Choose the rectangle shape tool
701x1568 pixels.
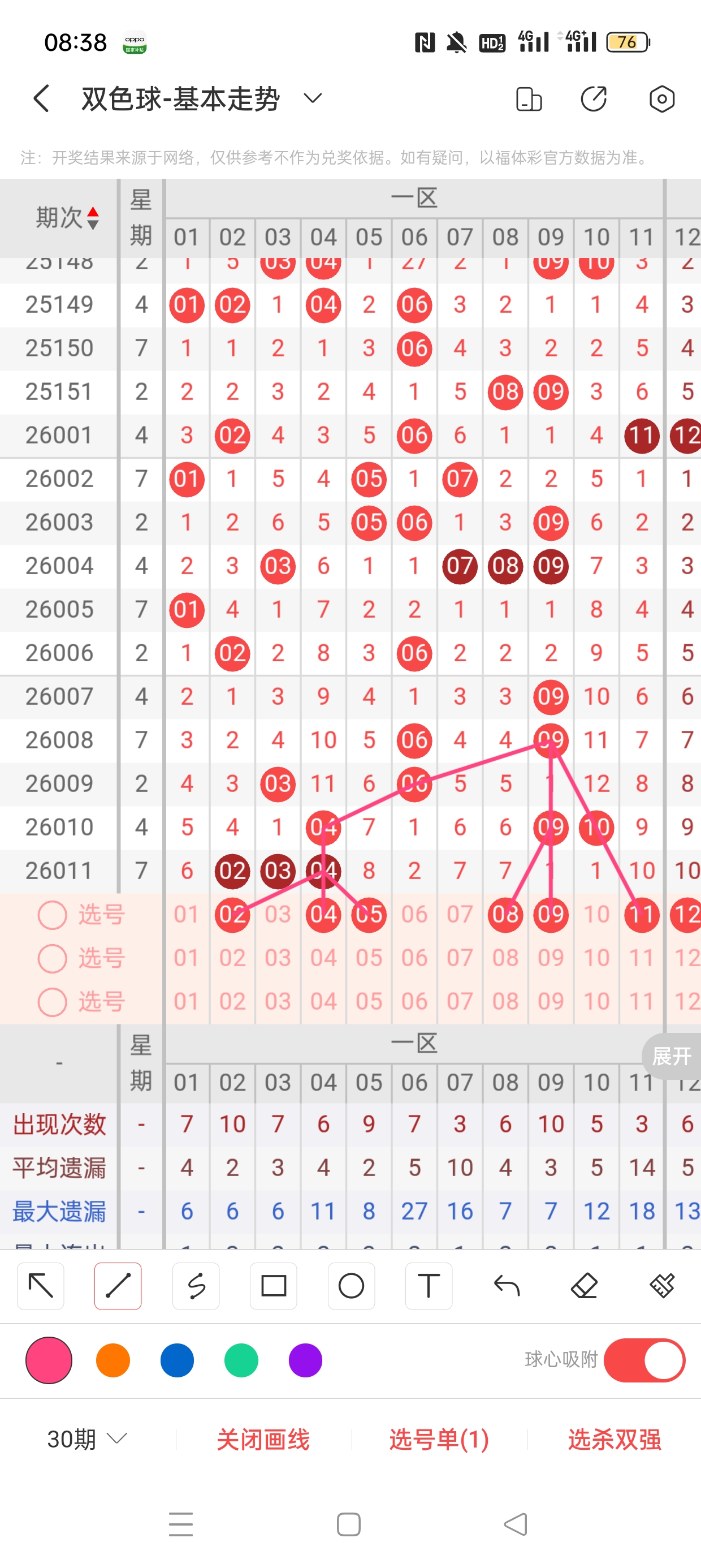[x=273, y=1286]
